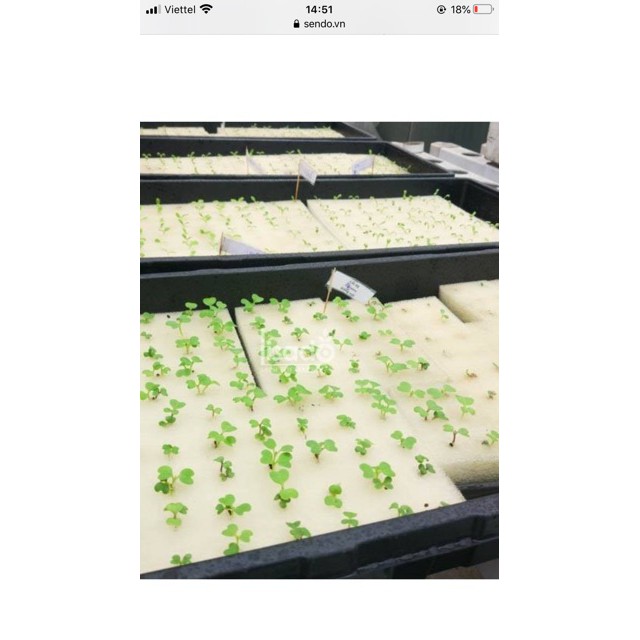Open the seedling tray product photo
This screenshot has width=640, height=640.
319,350
